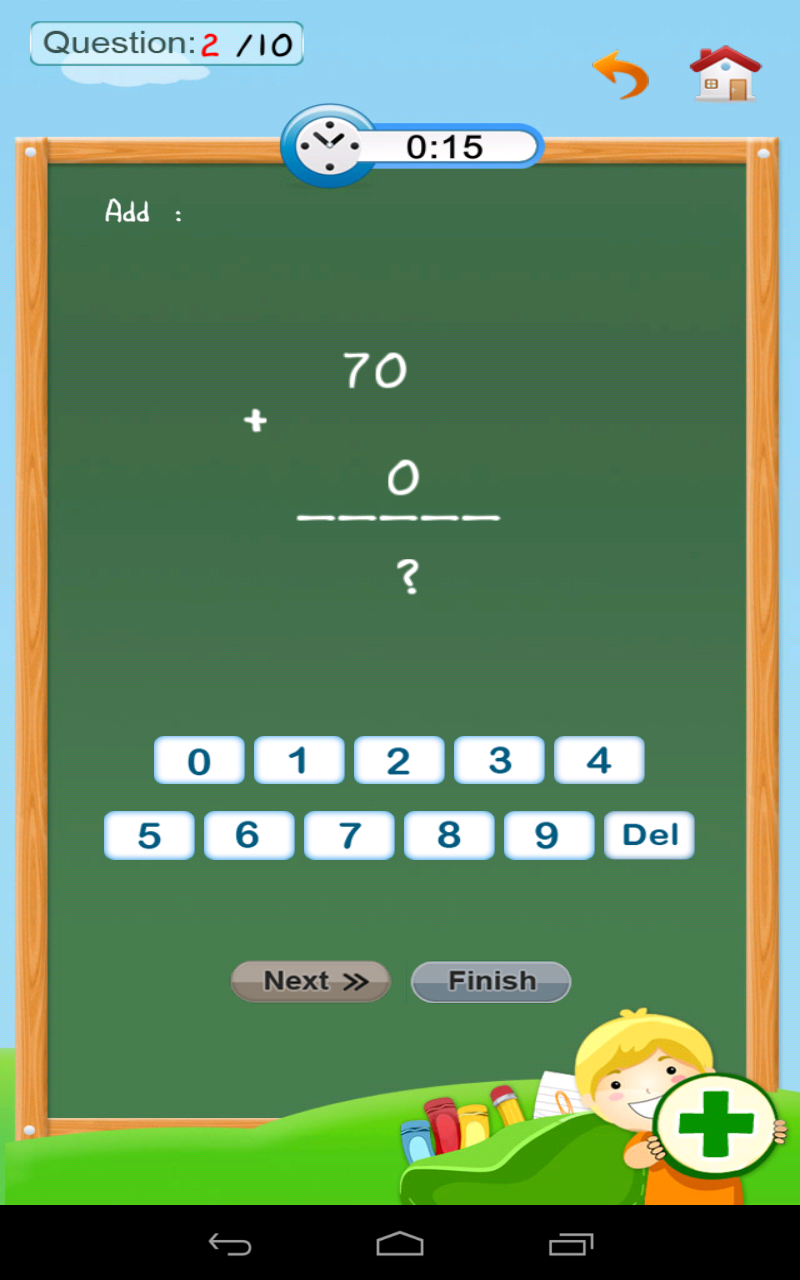Tap number 7 on the keypad
This screenshot has width=800, height=1280.
click(348, 835)
